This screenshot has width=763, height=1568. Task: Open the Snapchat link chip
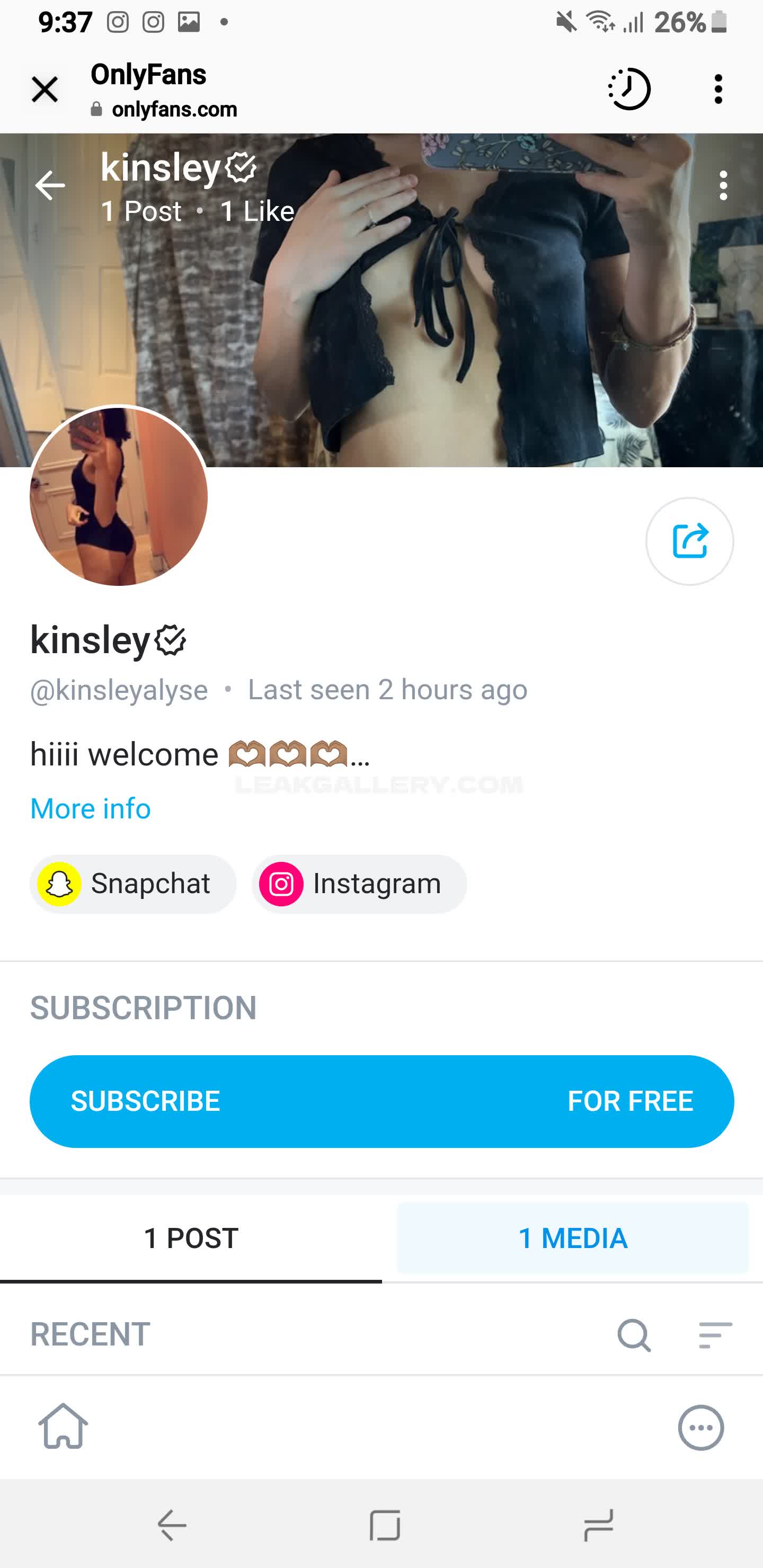[x=133, y=883]
